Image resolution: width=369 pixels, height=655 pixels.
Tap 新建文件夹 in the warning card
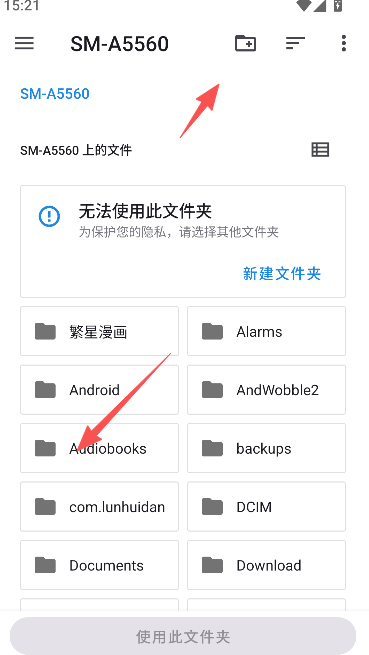click(282, 274)
